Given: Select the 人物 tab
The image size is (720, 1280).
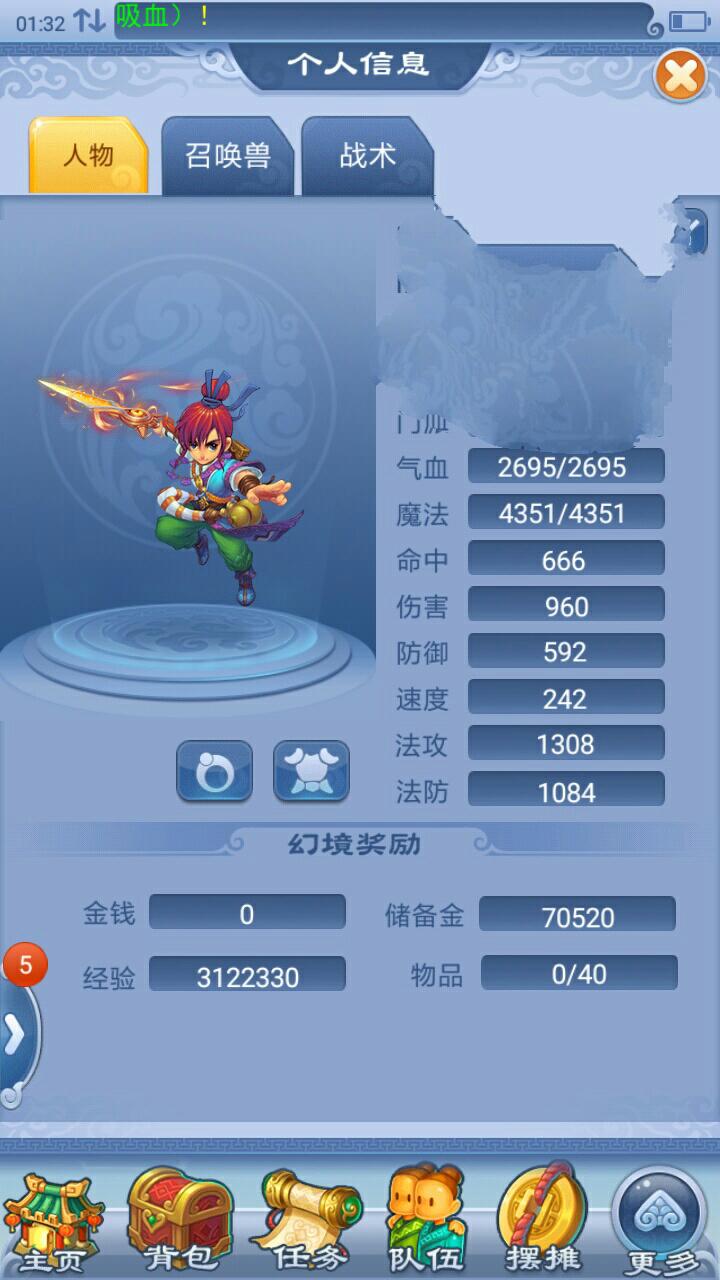Looking at the screenshot, I should (x=89, y=156).
